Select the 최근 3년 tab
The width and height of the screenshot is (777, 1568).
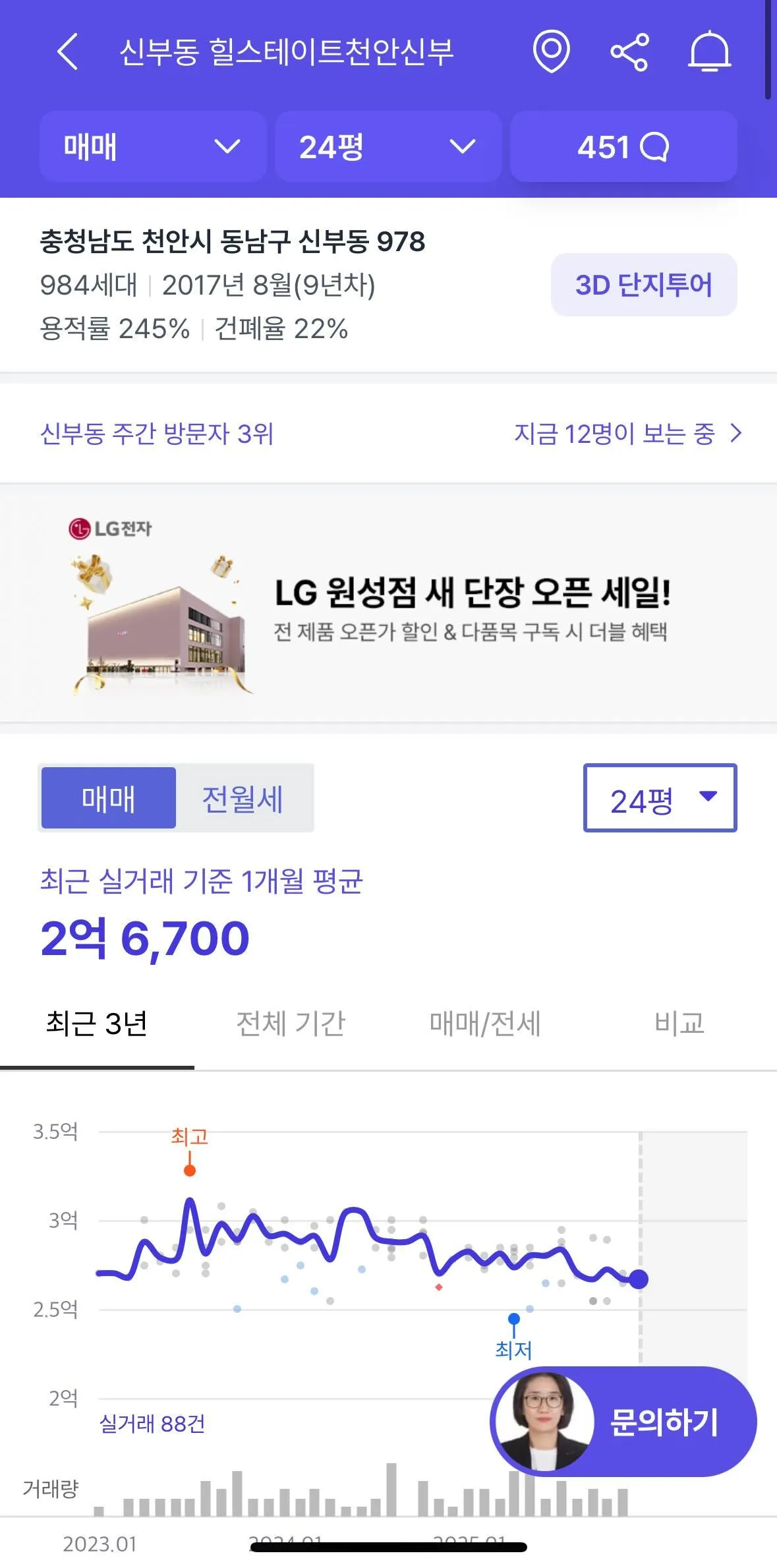click(97, 1024)
